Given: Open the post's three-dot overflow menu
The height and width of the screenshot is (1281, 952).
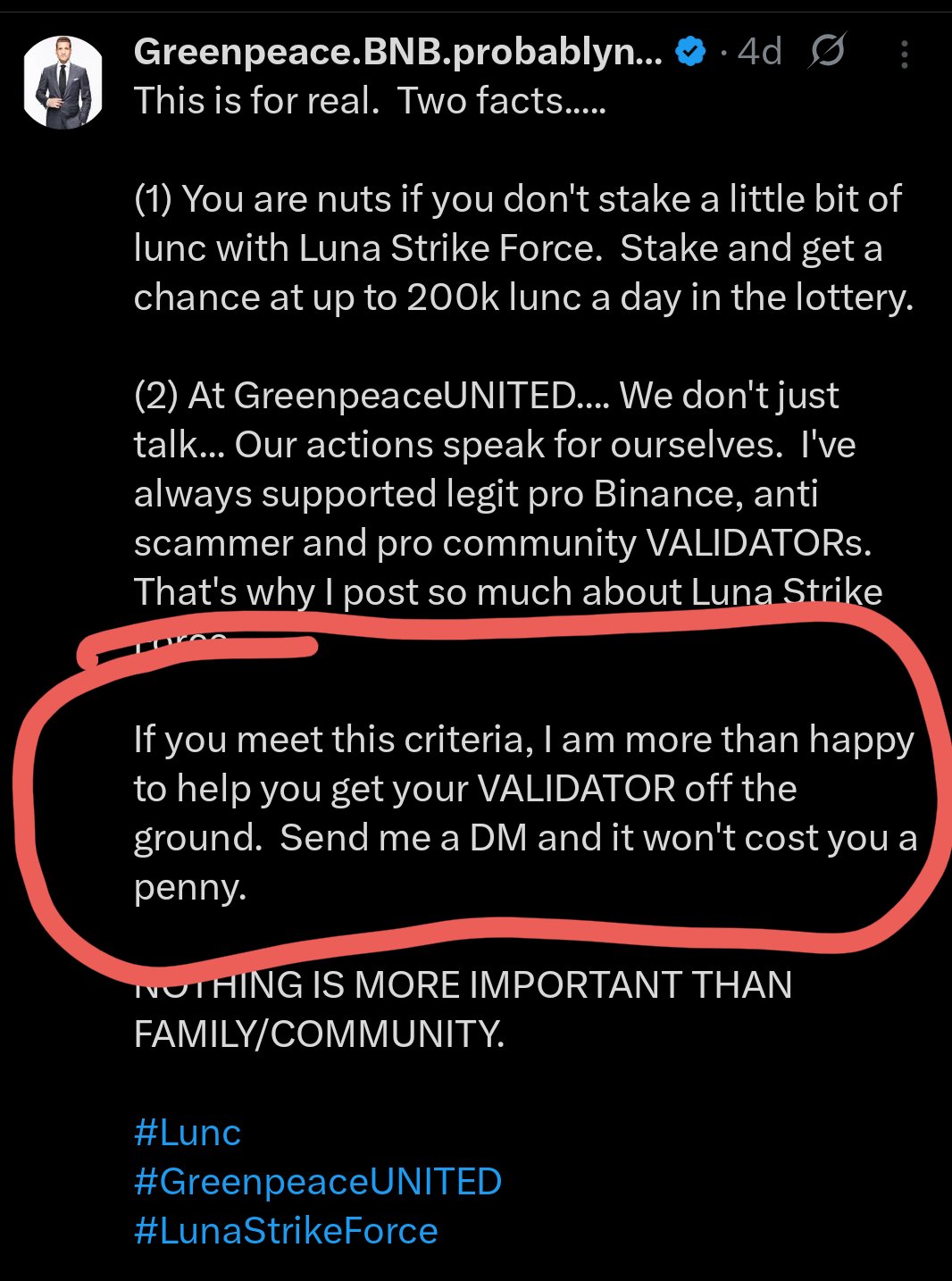Looking at the screenshot, I should click(904, 54).
